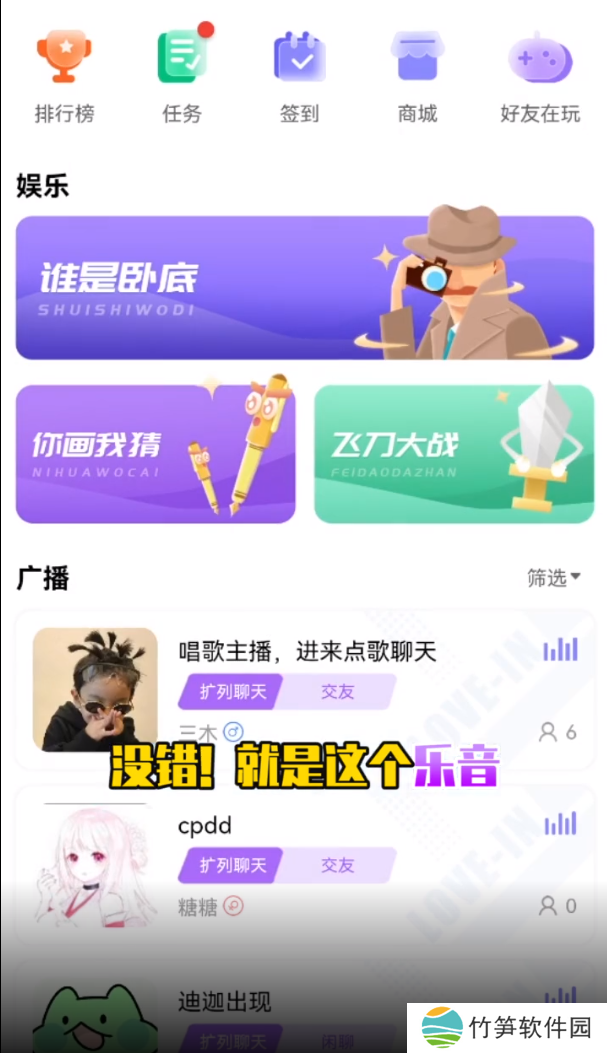Open 好友在玩 friends playing
Screen dimensions: 607x1053
click(x=540, y=76)
